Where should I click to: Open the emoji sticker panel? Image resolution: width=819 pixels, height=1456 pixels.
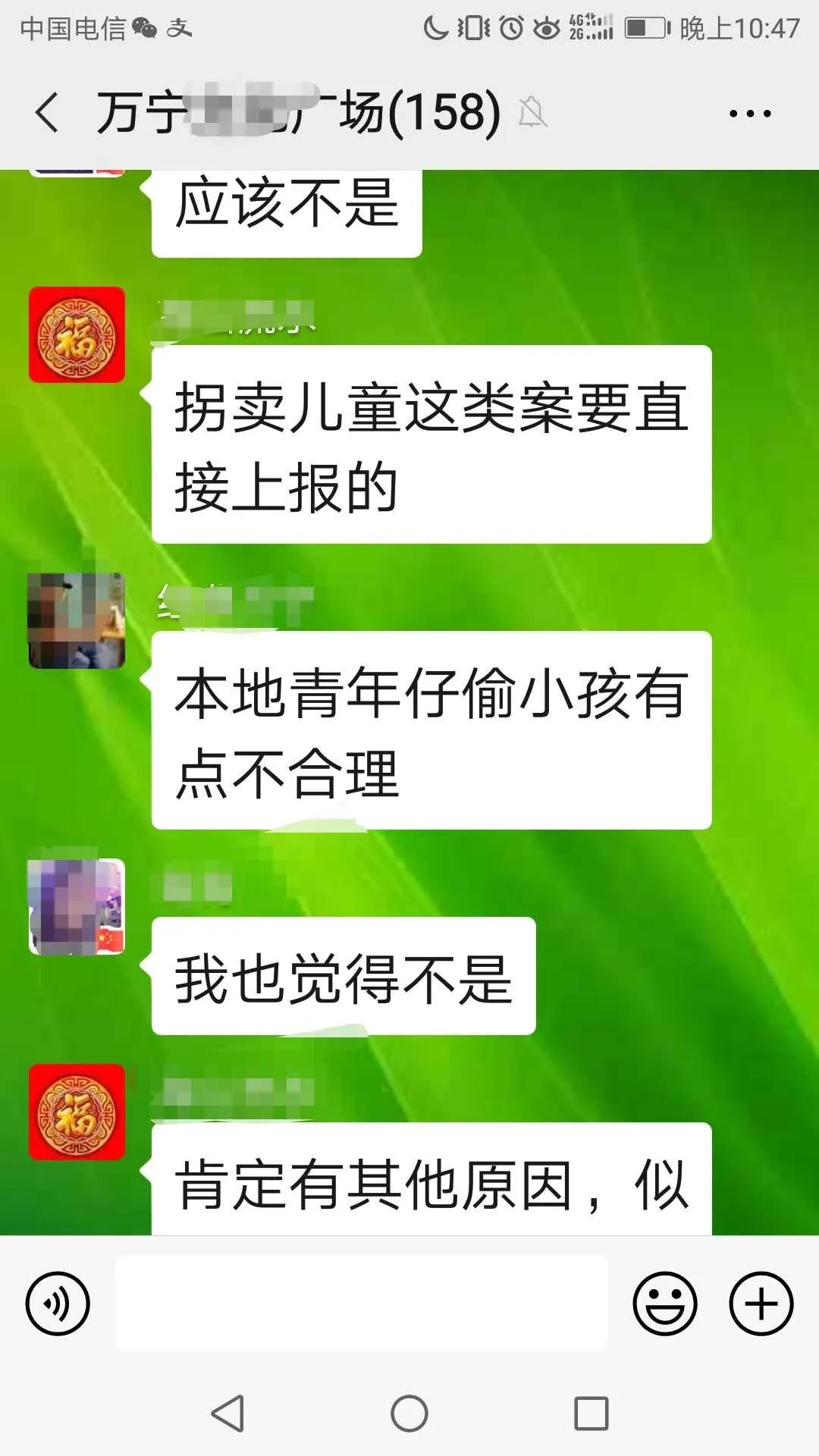pos(664,1304)
